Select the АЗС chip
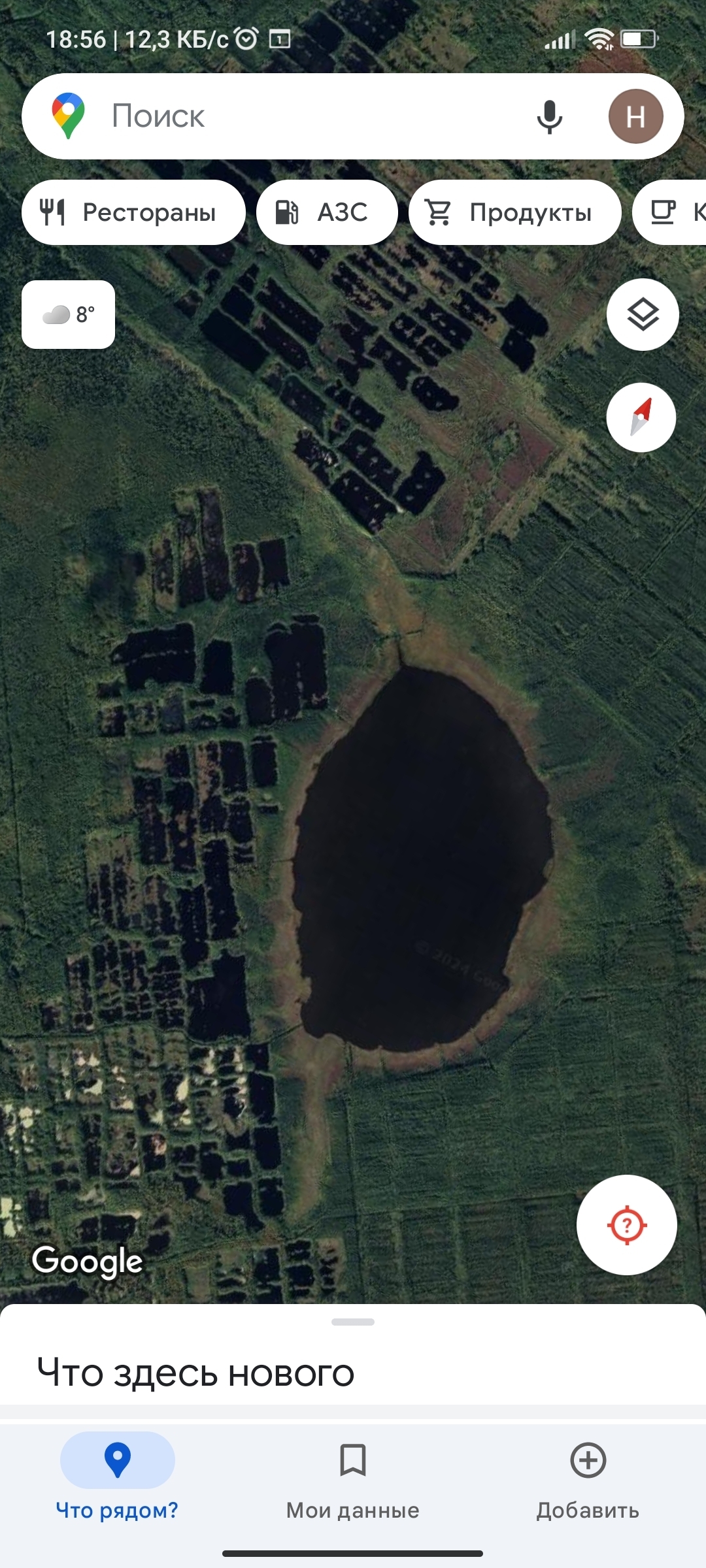706x1568 pixels. (x=327, y=212)
